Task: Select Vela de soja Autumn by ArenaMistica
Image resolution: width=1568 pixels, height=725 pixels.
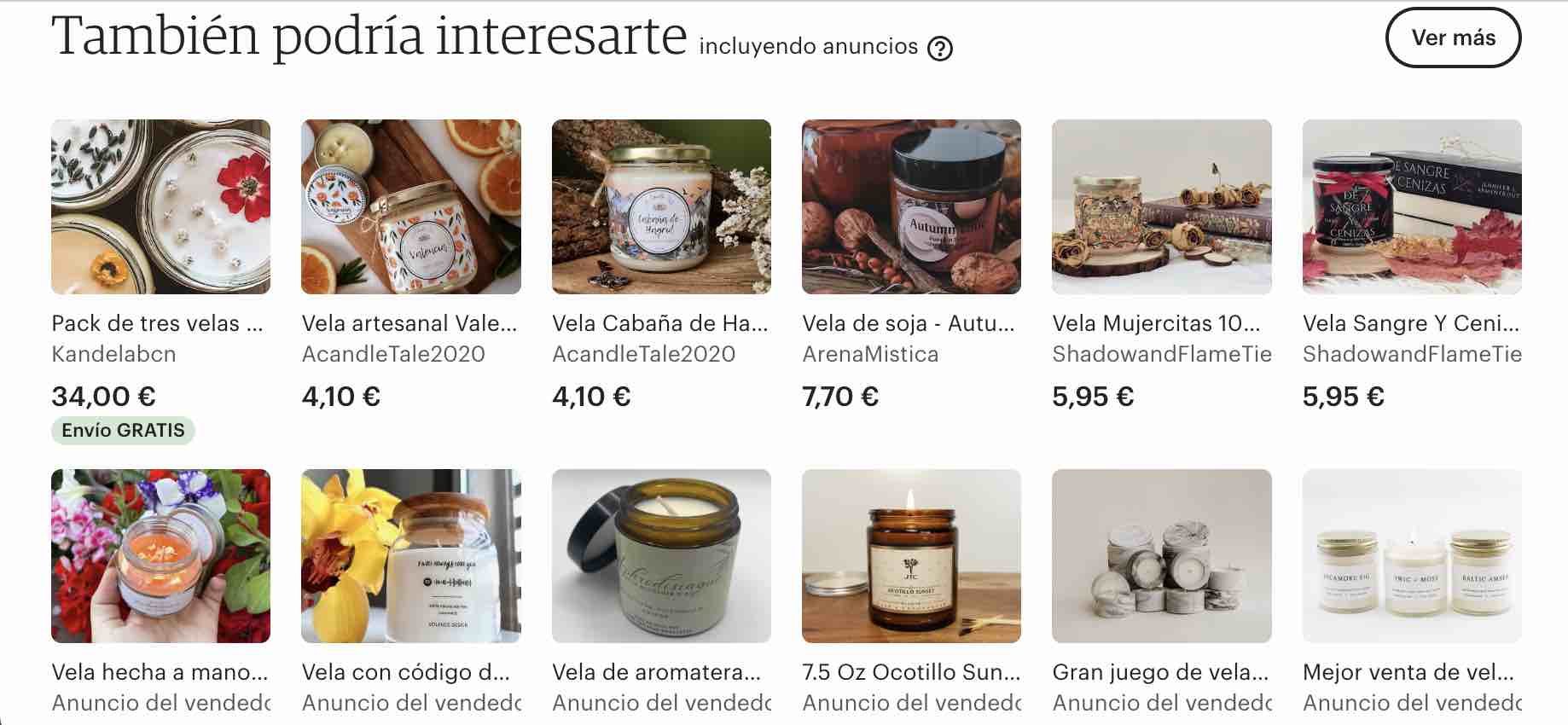Action: pyautogui.click(x=911, y=207)
